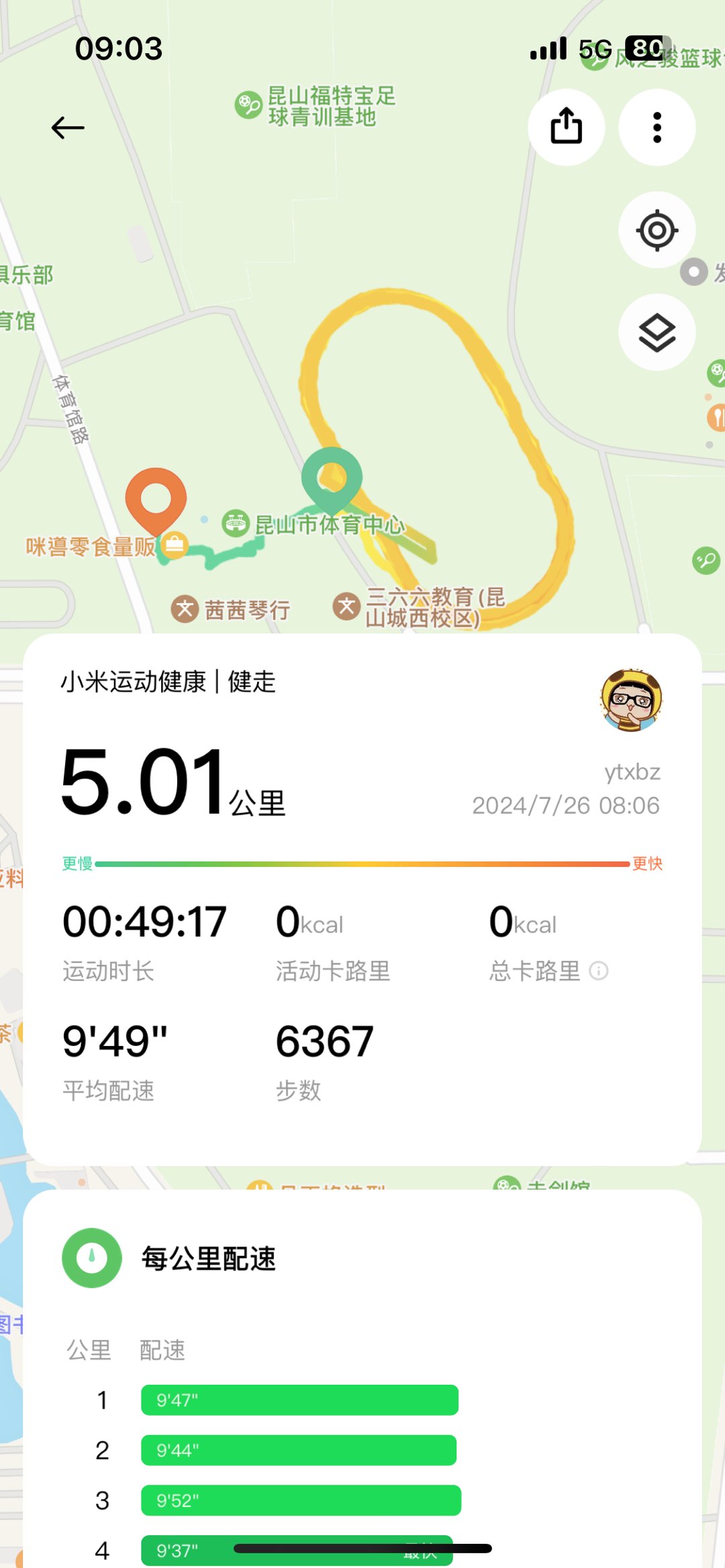The image size is (725, 1568).
Task: Tap the info icon beside 总卡路里
Action: click(x=598, y=971)
